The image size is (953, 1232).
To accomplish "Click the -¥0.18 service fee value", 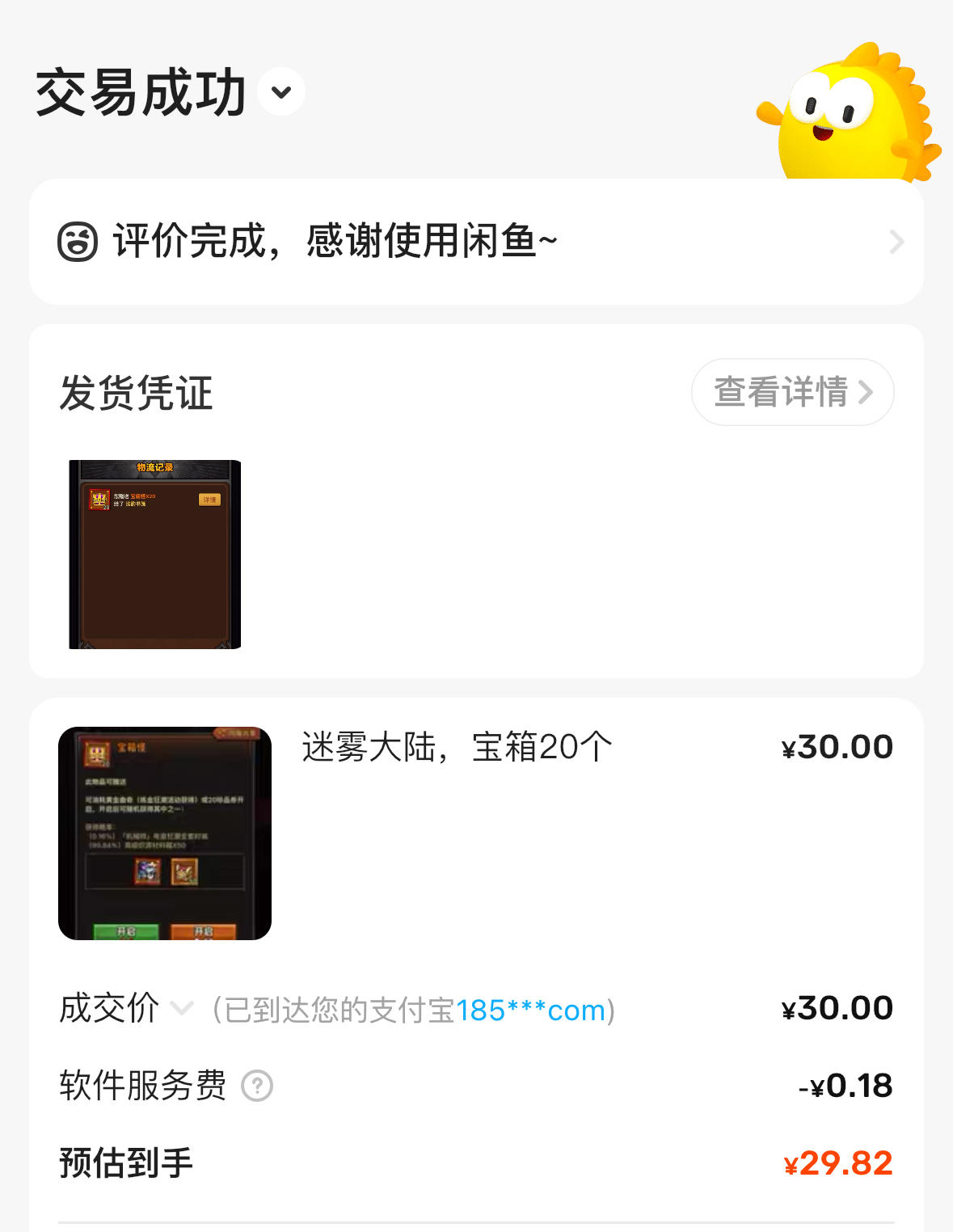I will [845, 1086].
